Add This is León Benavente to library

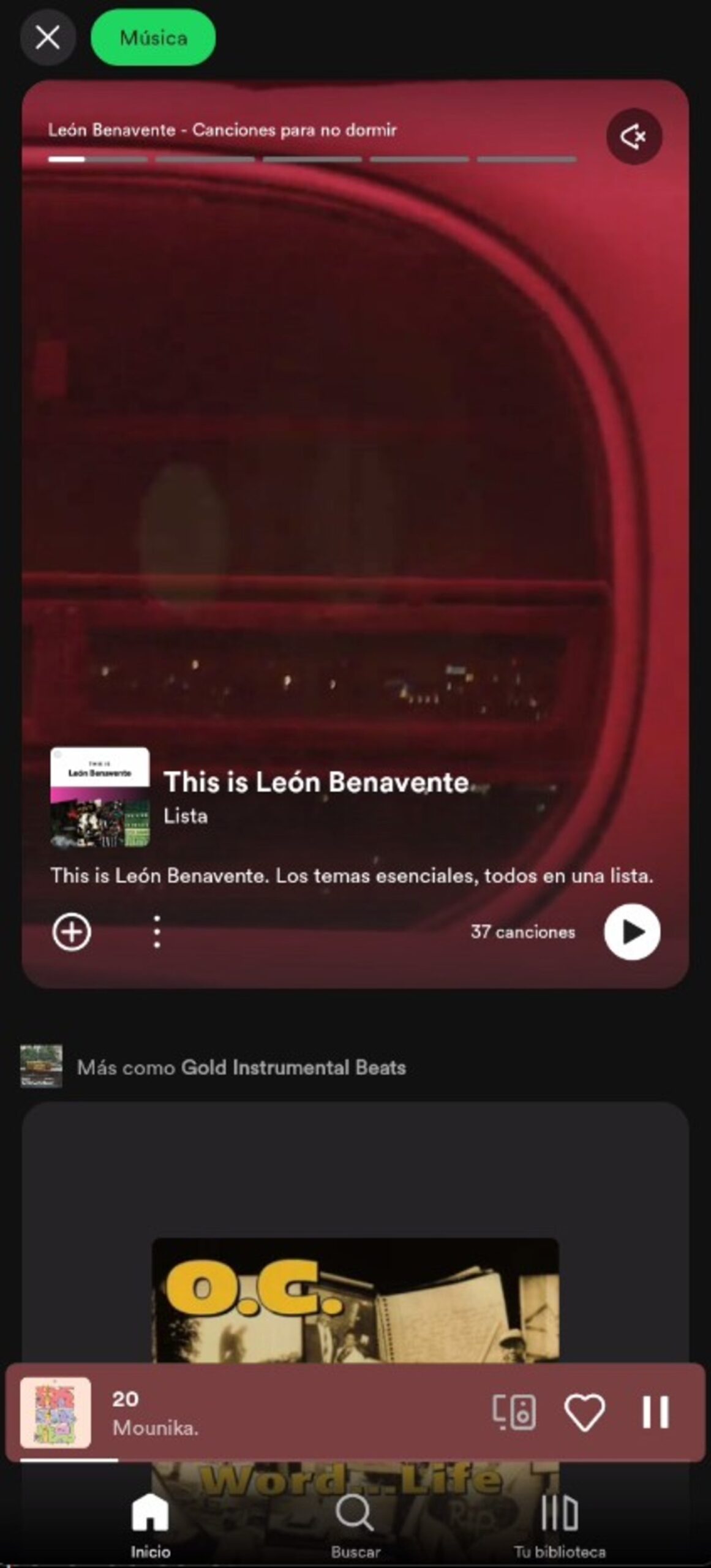pyautogui.click(x=72, y=932)
